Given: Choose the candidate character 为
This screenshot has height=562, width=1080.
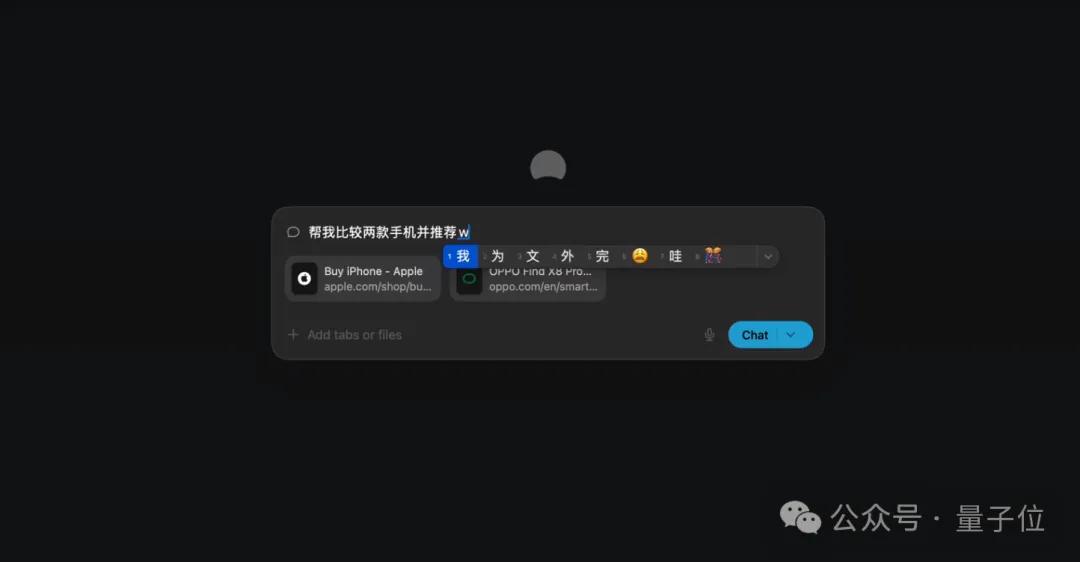Looking at the screenshot, I should point(497,256).
